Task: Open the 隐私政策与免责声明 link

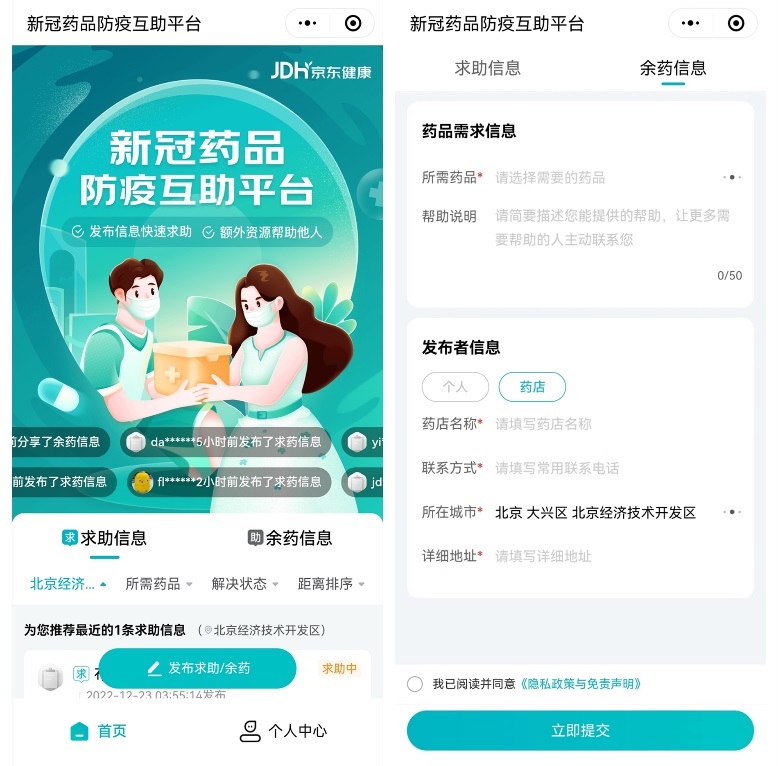Action: [579, 684]
